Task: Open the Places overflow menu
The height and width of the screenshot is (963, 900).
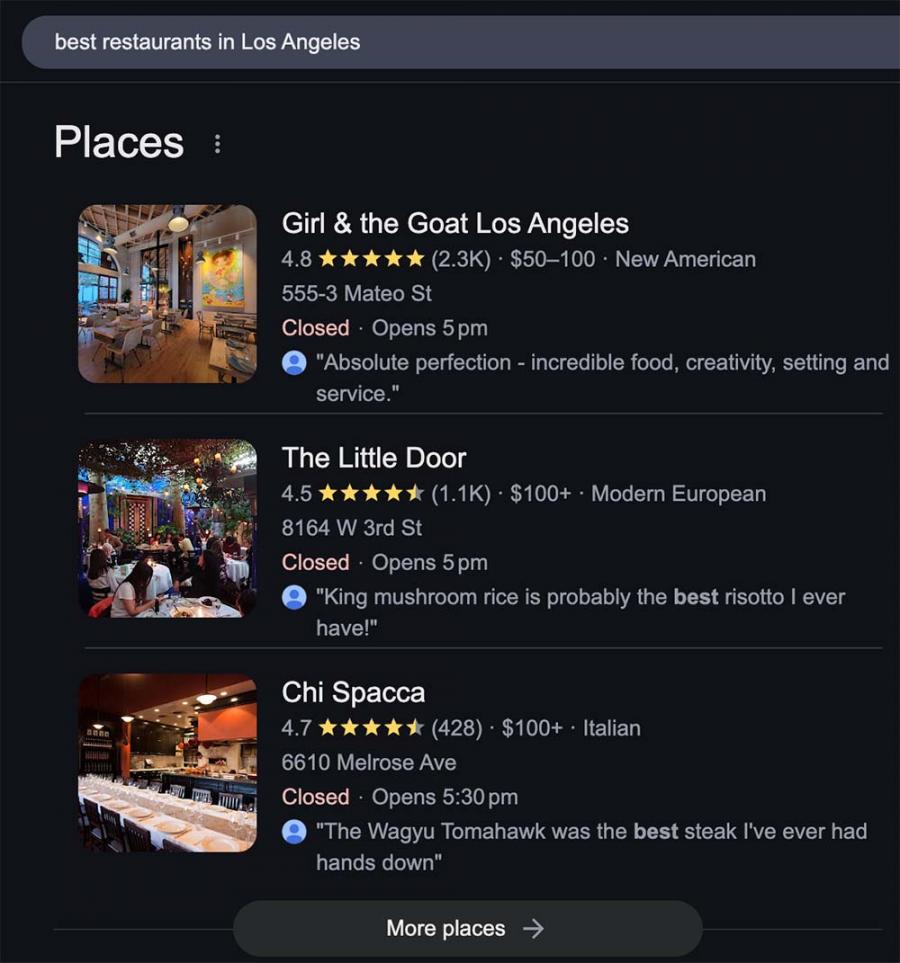Action: click(217, 145)
